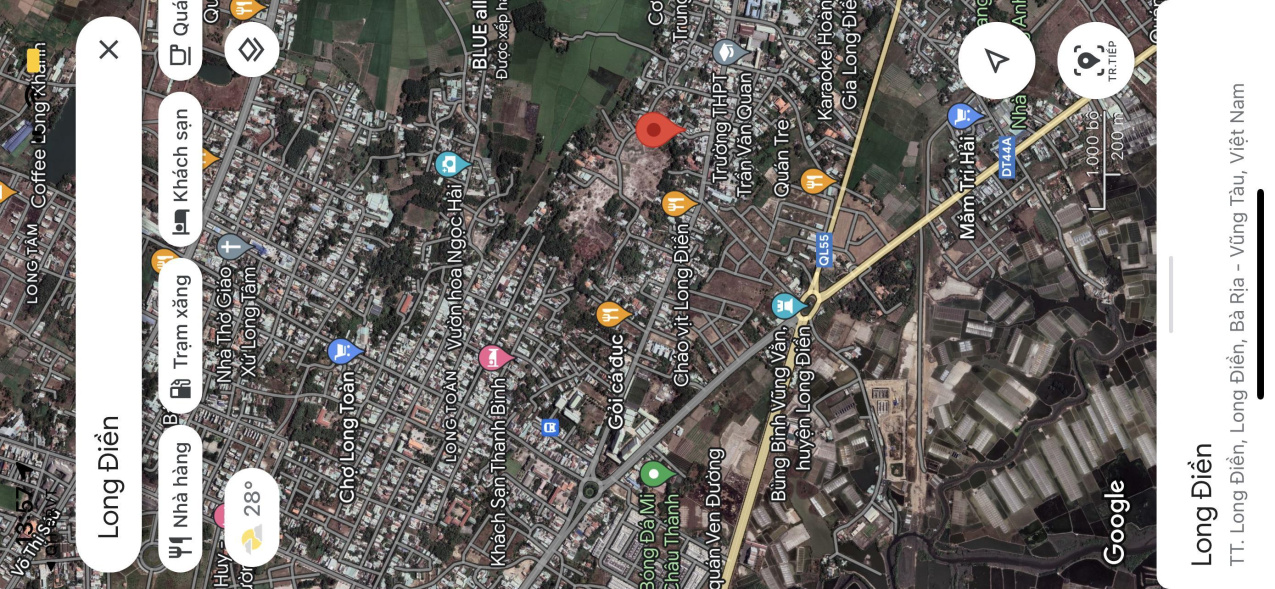Viewport: 1275px width, 589px height.
Task: Open Cháo vịt Long Điền marker
Action: pos(678,204)
